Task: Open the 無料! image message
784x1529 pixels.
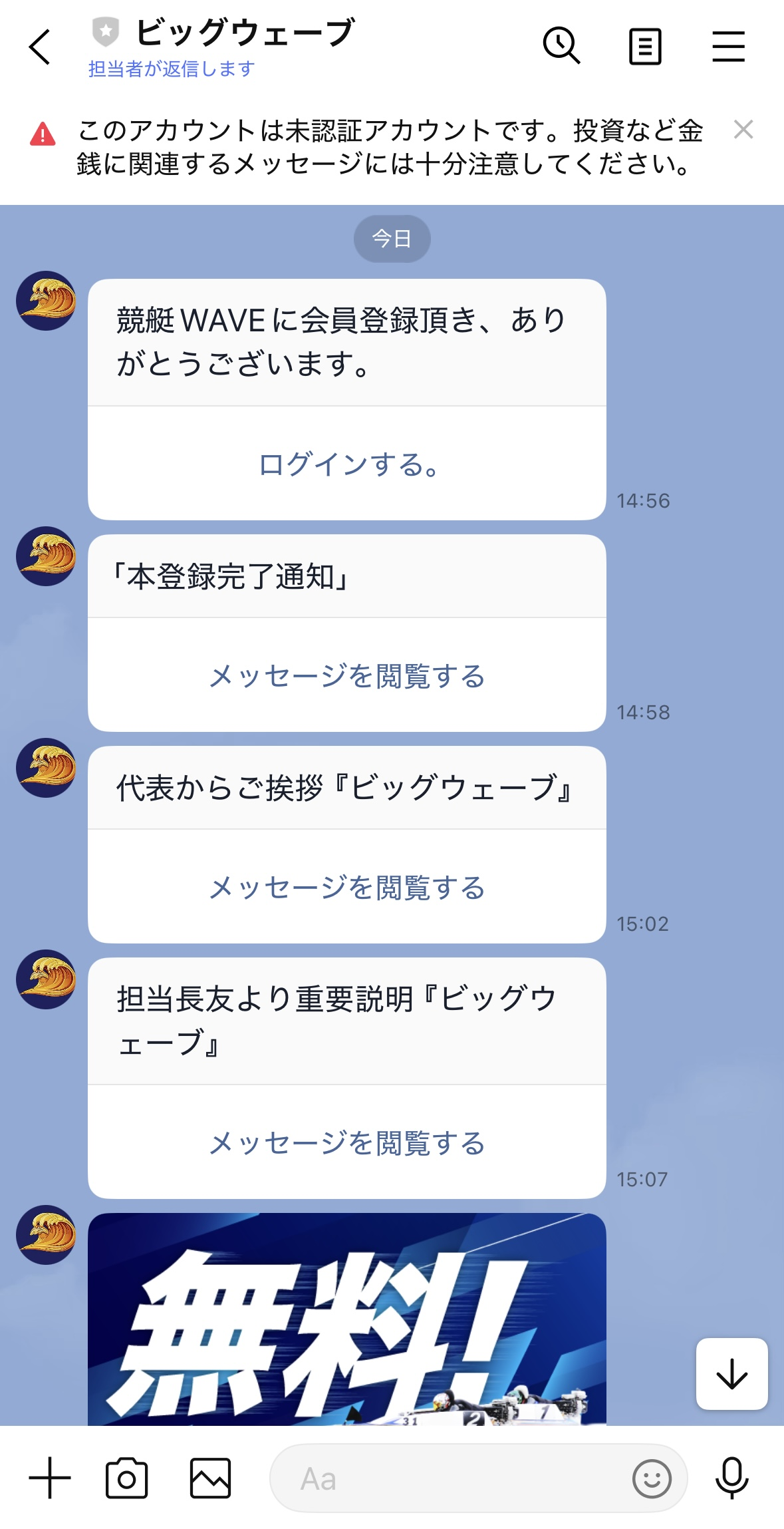Action: (x=347, y=1321)
